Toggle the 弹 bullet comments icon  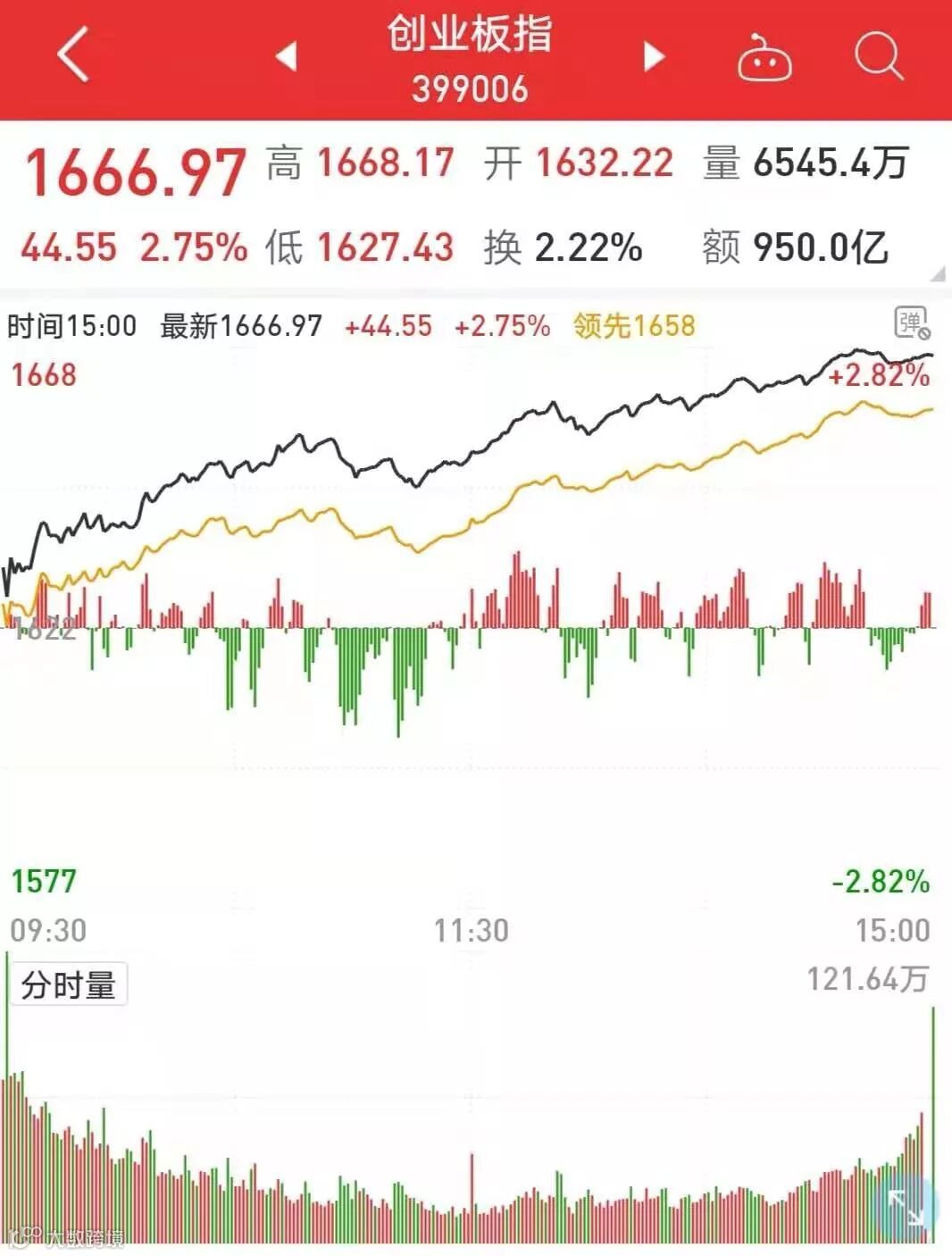point(913,322)
